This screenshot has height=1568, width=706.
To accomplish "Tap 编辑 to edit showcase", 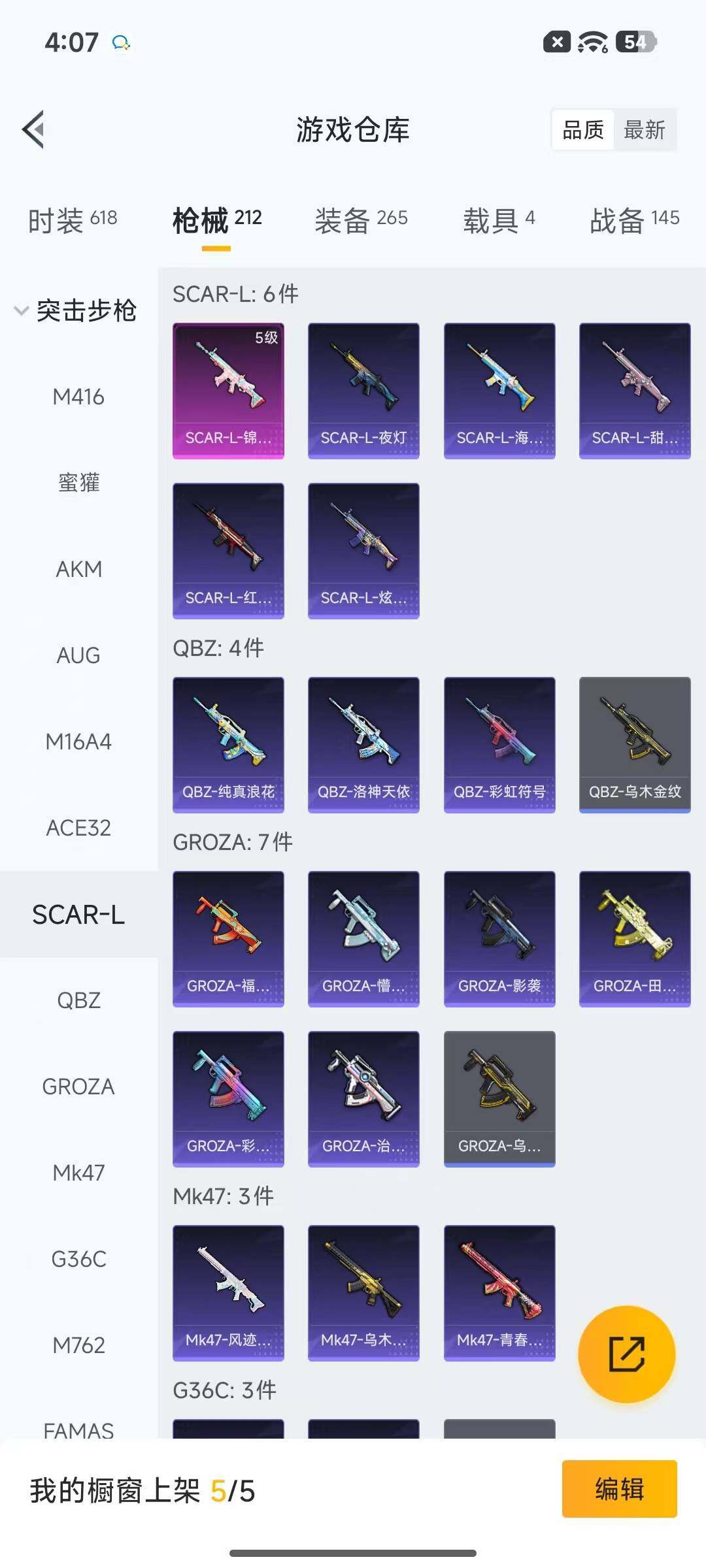I will tap(619, 1489).
